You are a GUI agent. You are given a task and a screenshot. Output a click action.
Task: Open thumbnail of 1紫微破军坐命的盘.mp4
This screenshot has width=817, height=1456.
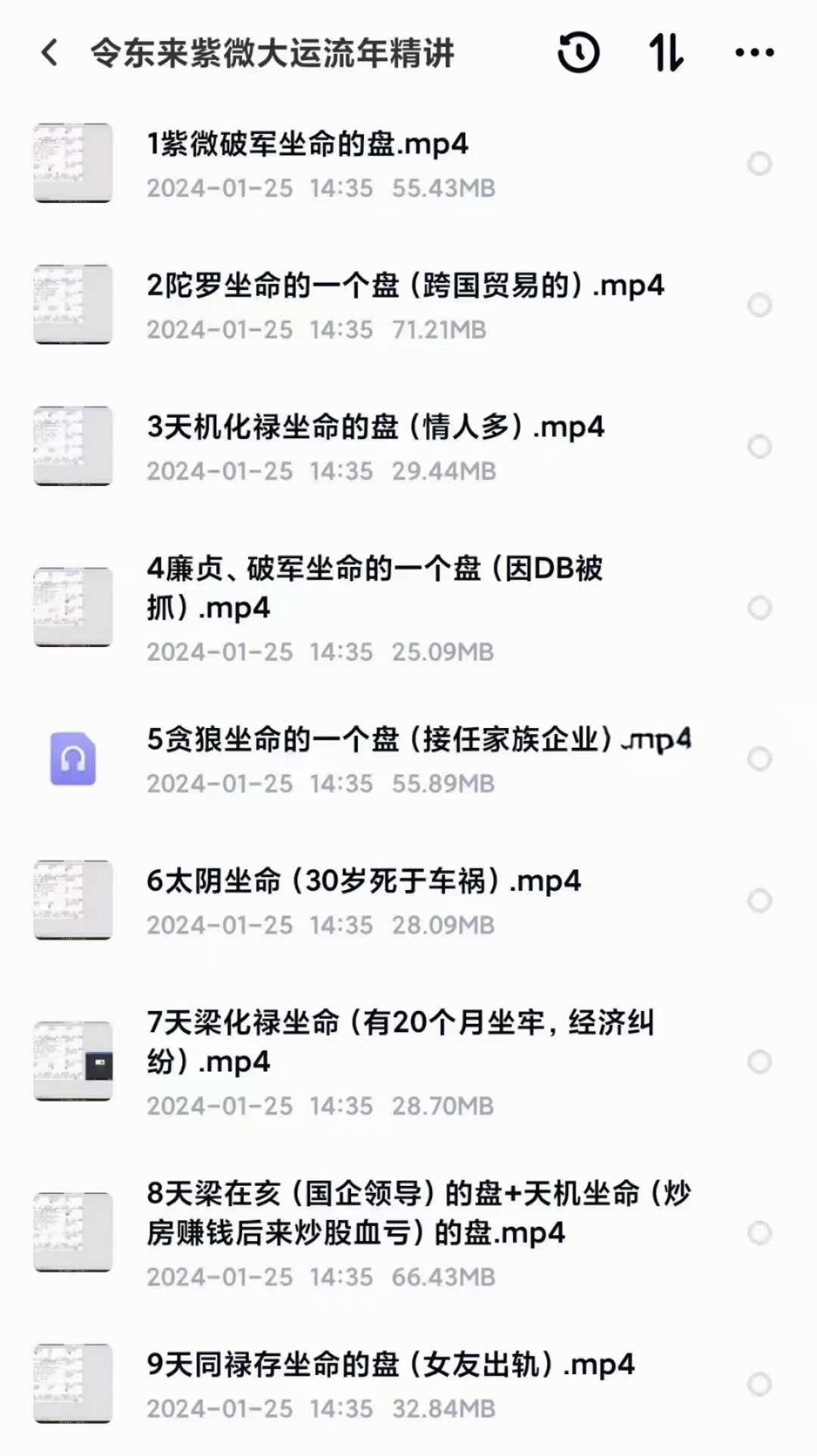(x=73, y=161)
